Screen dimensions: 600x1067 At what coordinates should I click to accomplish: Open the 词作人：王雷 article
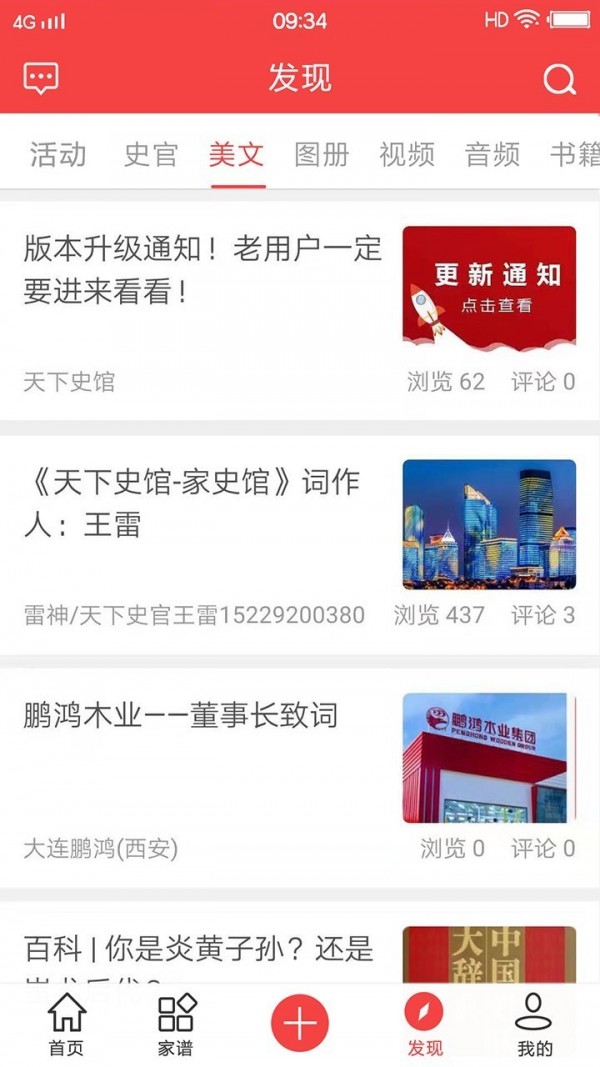point(192,503)
